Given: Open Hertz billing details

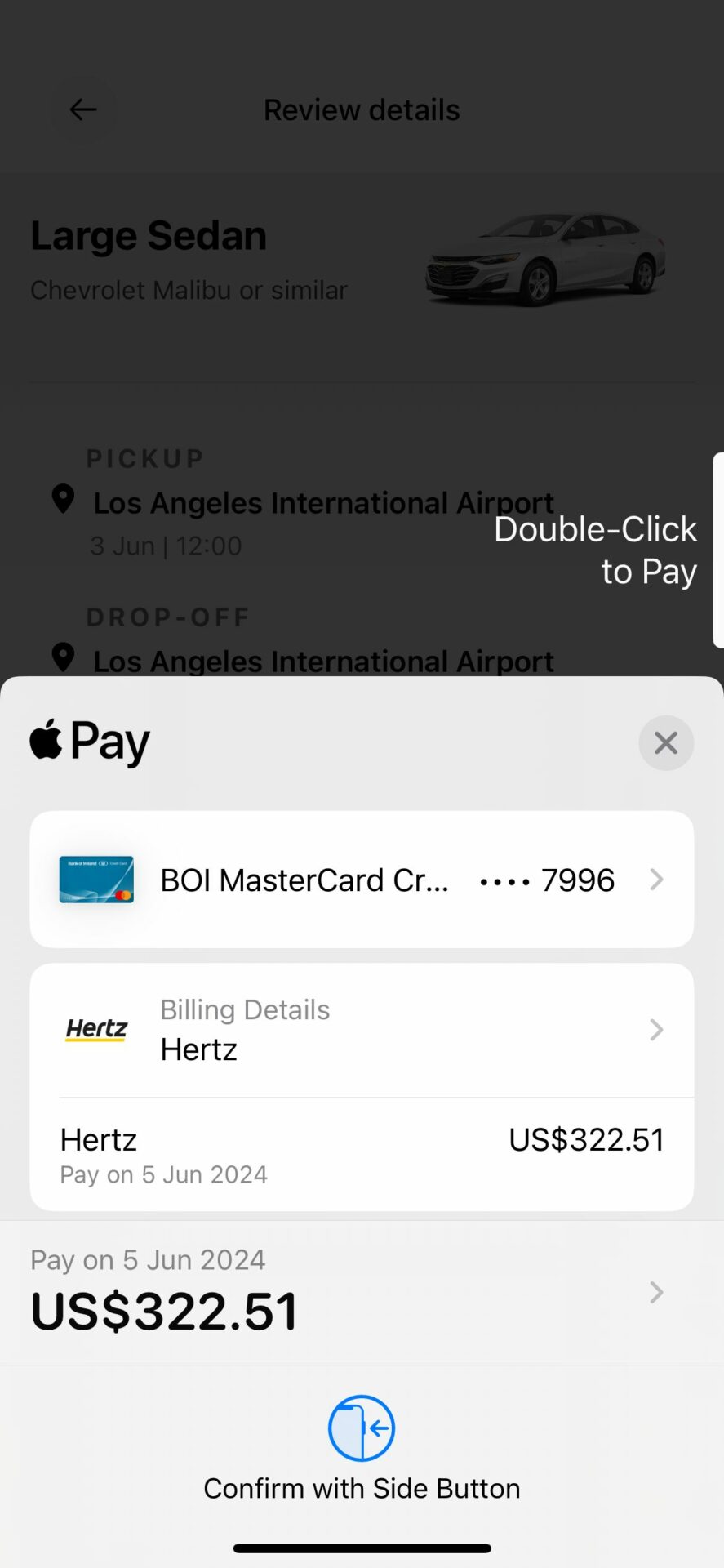Looking at the screenshot, I should click(362, 1029).
